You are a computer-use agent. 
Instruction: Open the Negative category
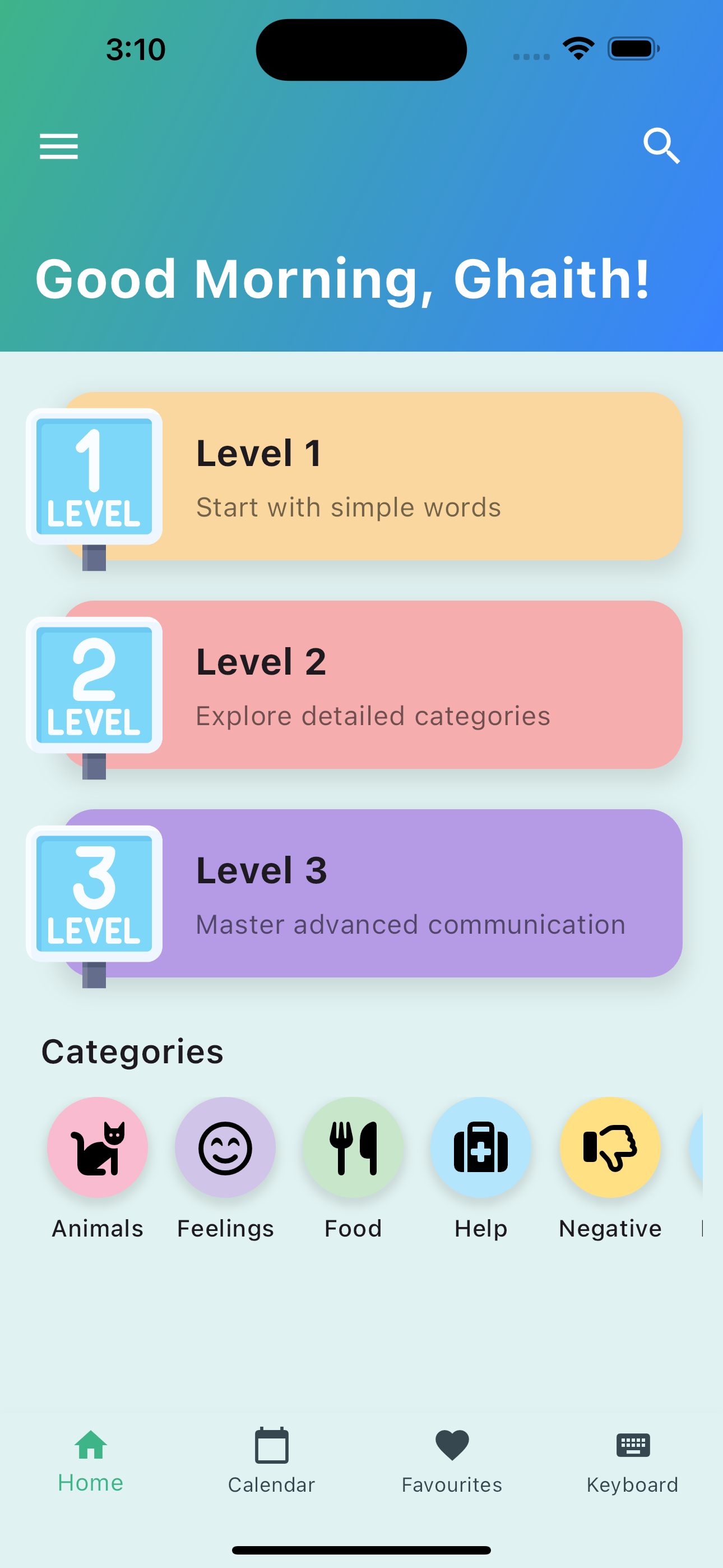tap(610, 1147)
